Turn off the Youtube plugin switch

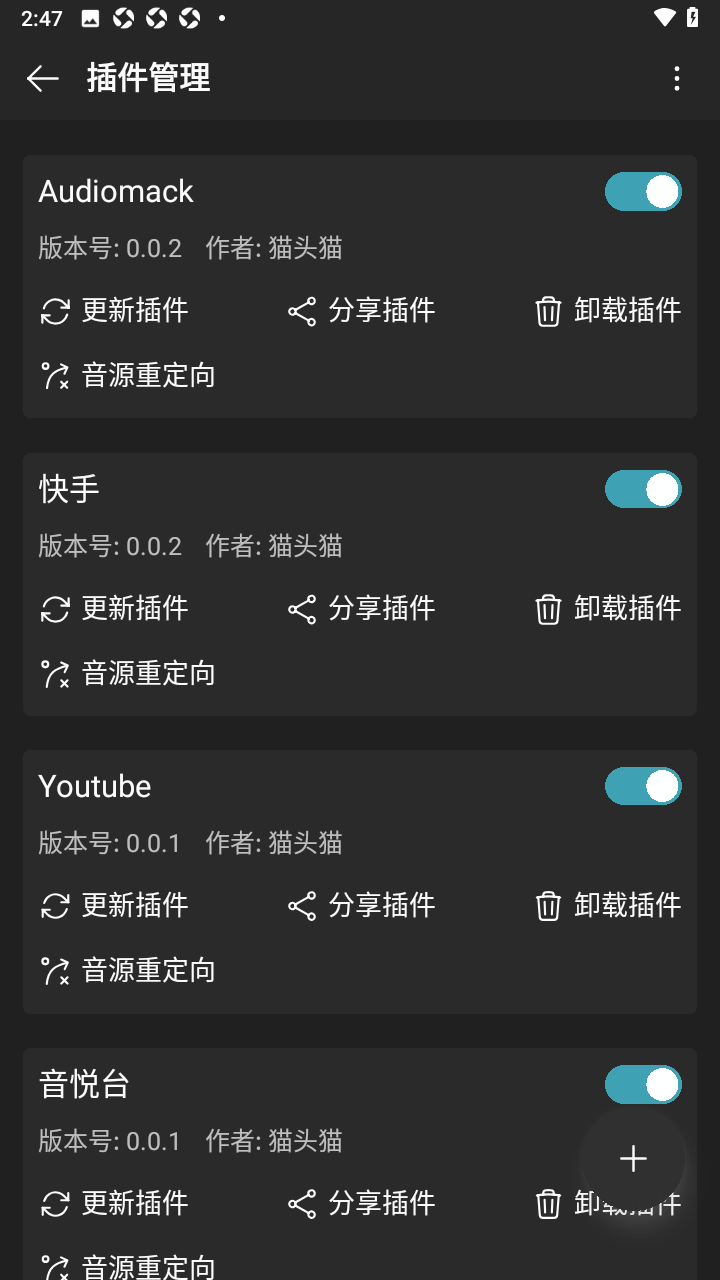point(643,787)
